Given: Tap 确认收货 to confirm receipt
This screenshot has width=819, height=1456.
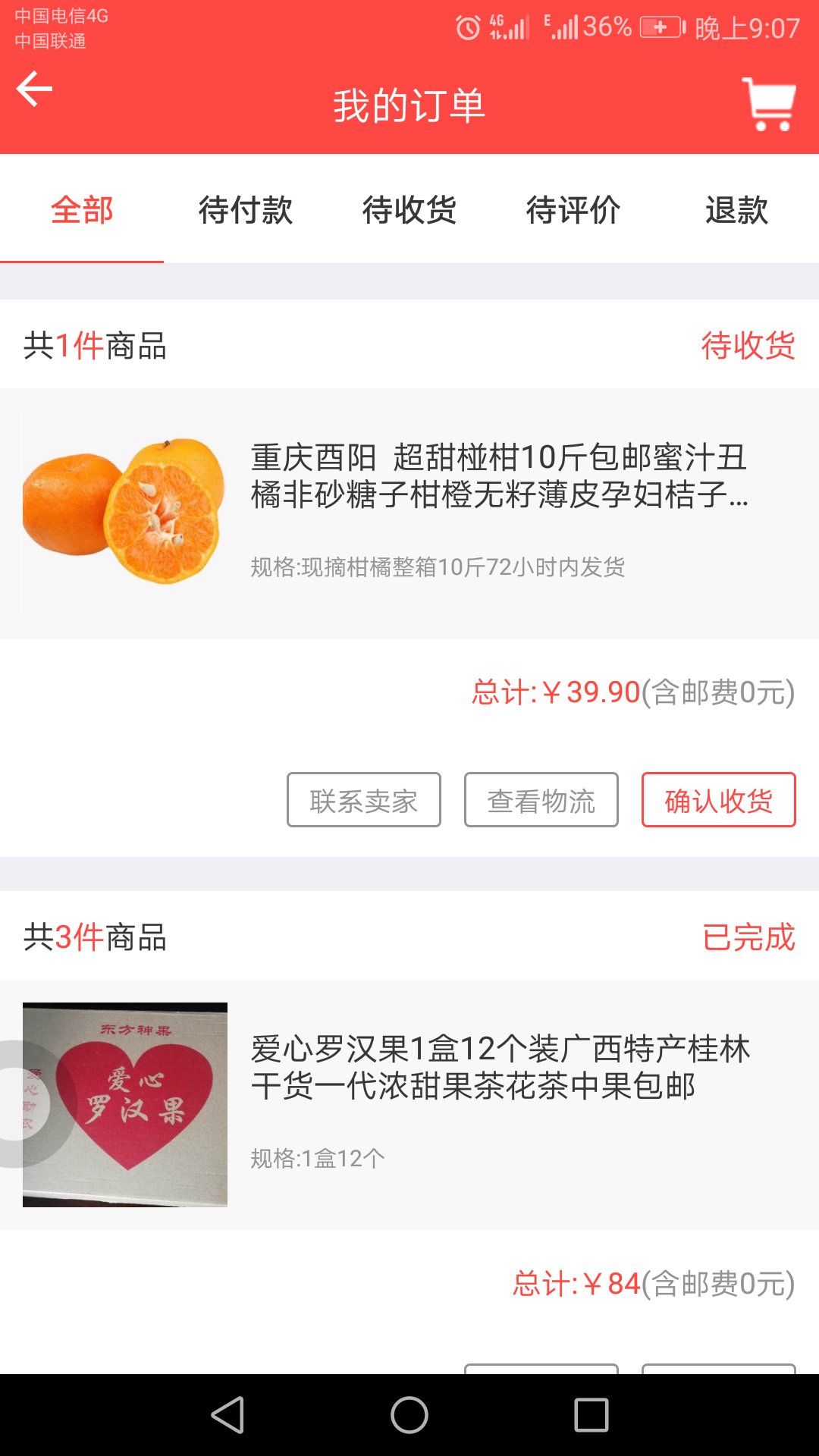Looking at the screenshot, I should 719,800.
